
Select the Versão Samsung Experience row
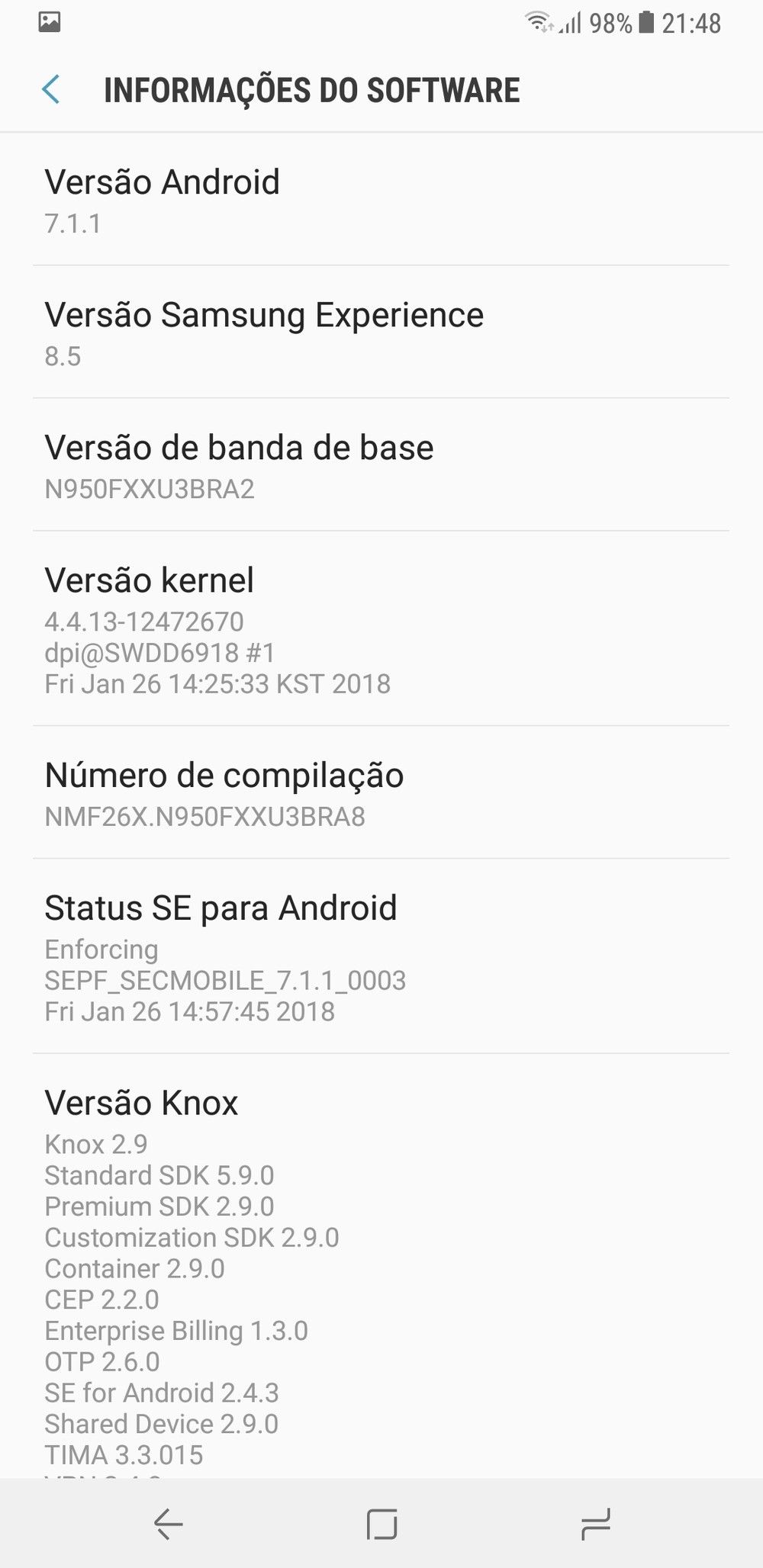tap(380, 333)
